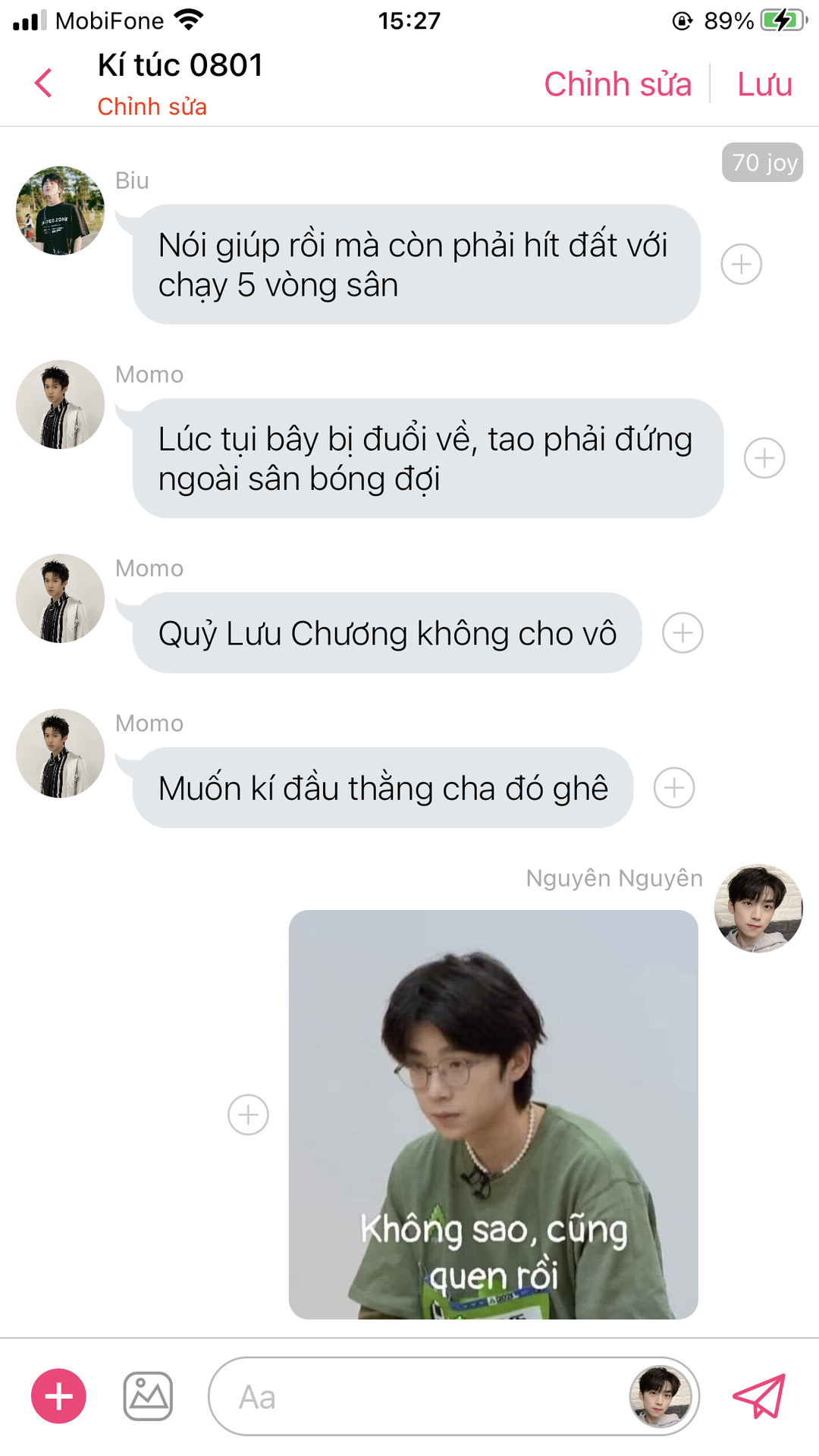Tap the plus beside Nguyên Nguyên's image

pyautogui.click(x=248, y=1115)
